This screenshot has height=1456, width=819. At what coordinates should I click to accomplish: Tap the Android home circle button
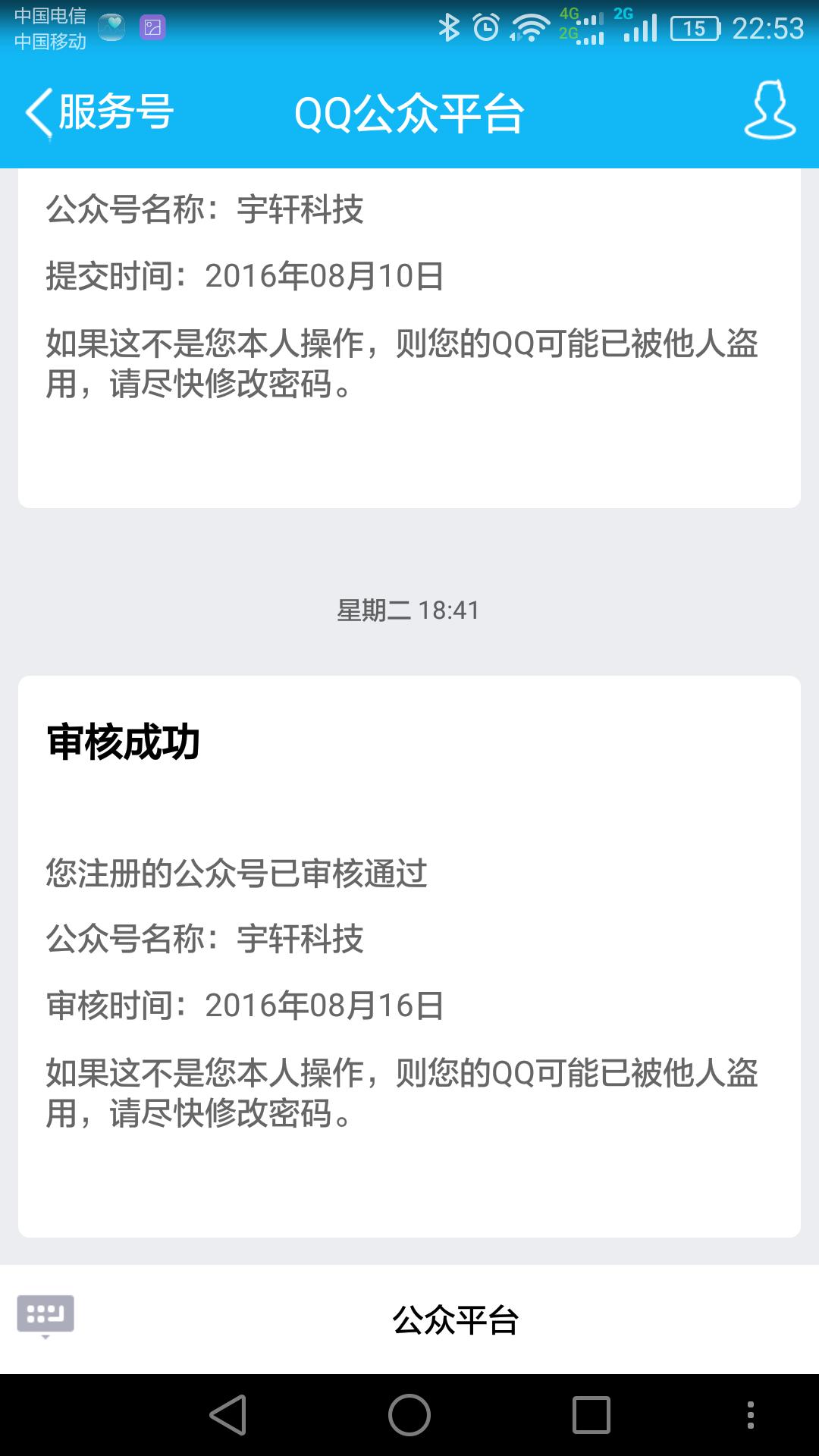pos(409,1417)
